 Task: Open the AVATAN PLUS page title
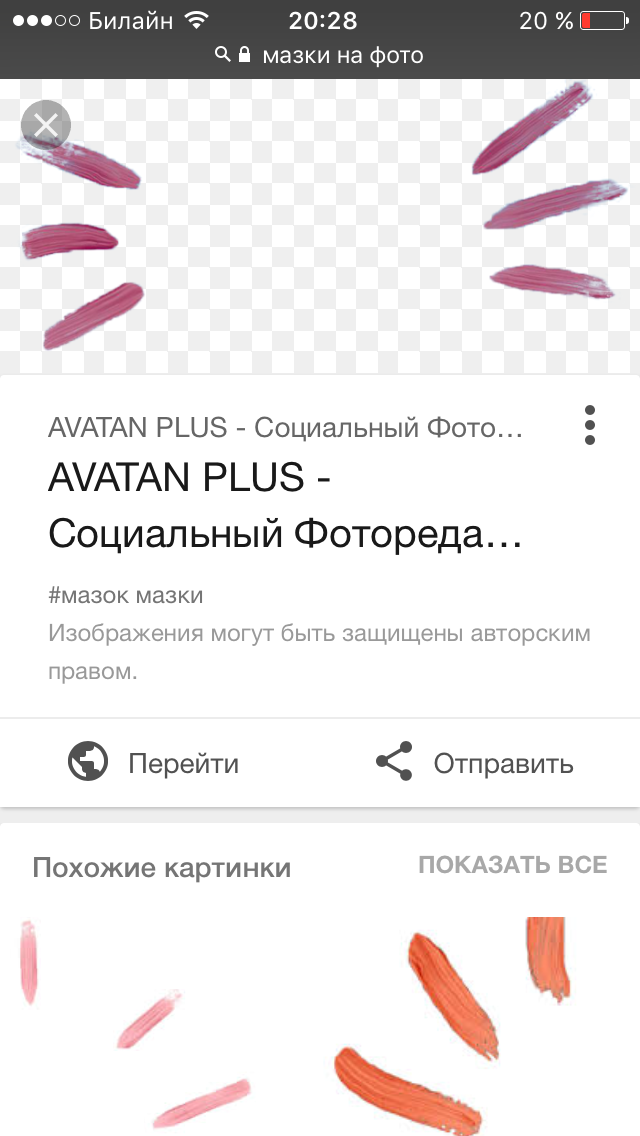click(285, 506)
